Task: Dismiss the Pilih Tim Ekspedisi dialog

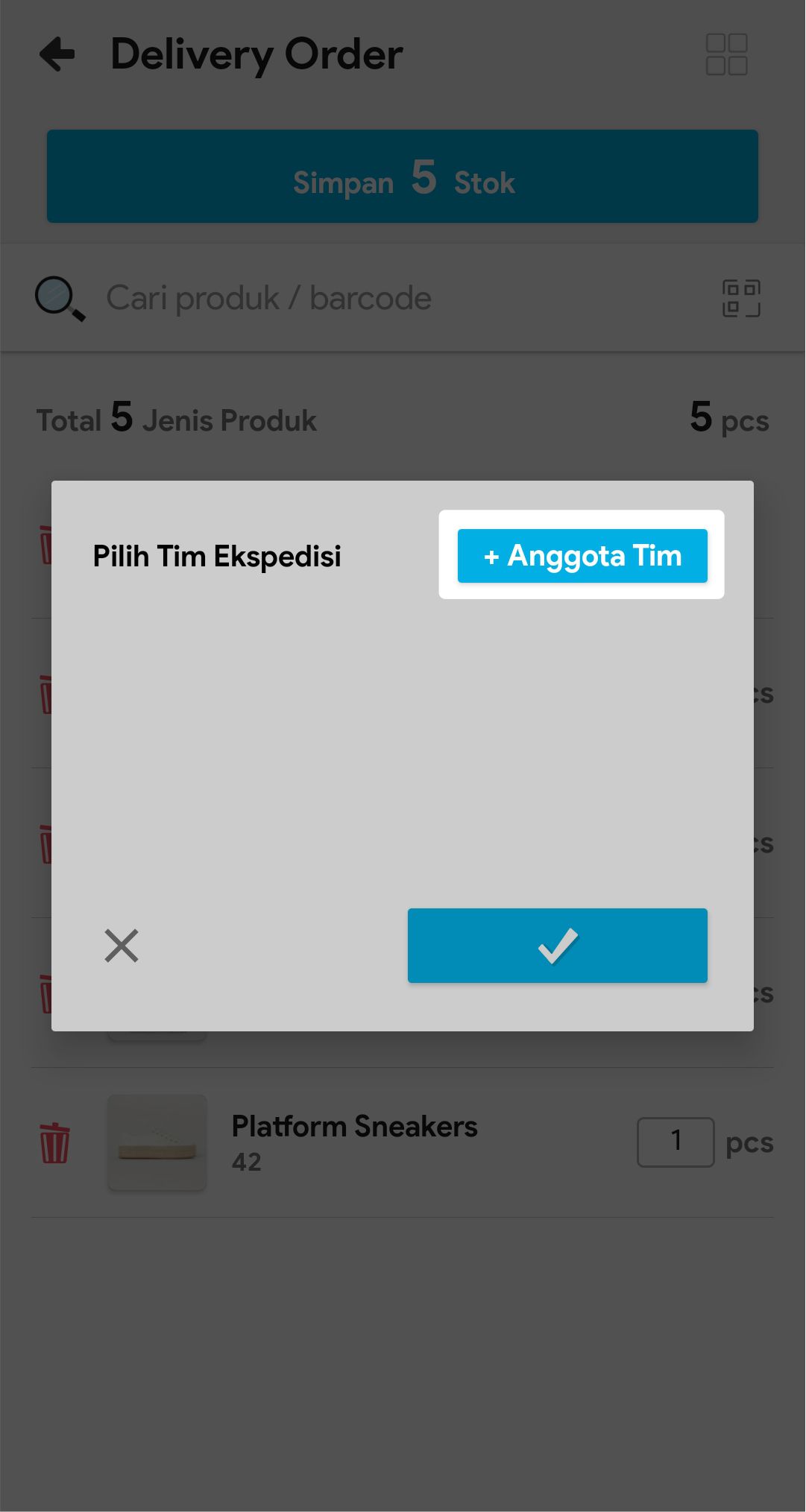Action: point(122,946)
